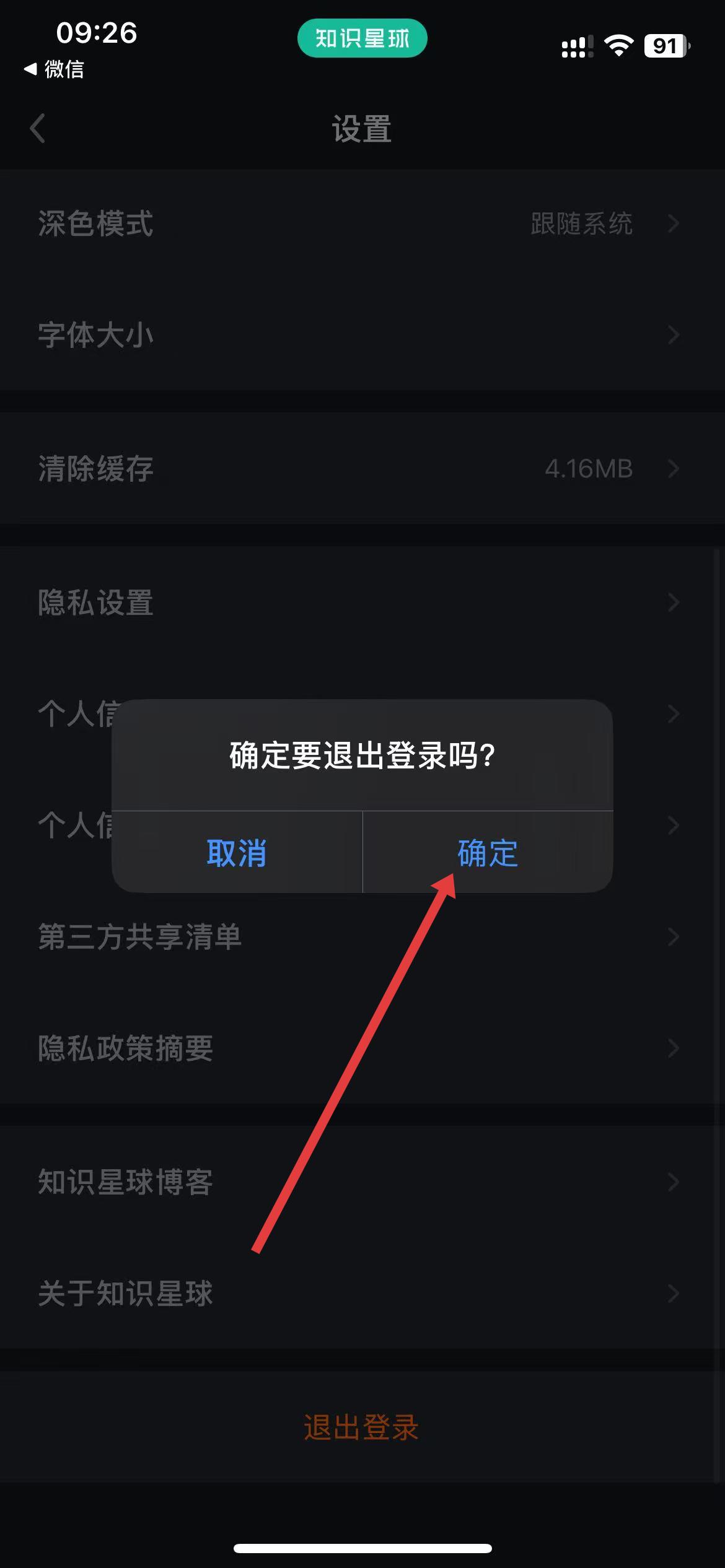Confirm logging out with 确定
Viewport: 725px width, 1568px height.
(x=488, y=853)
